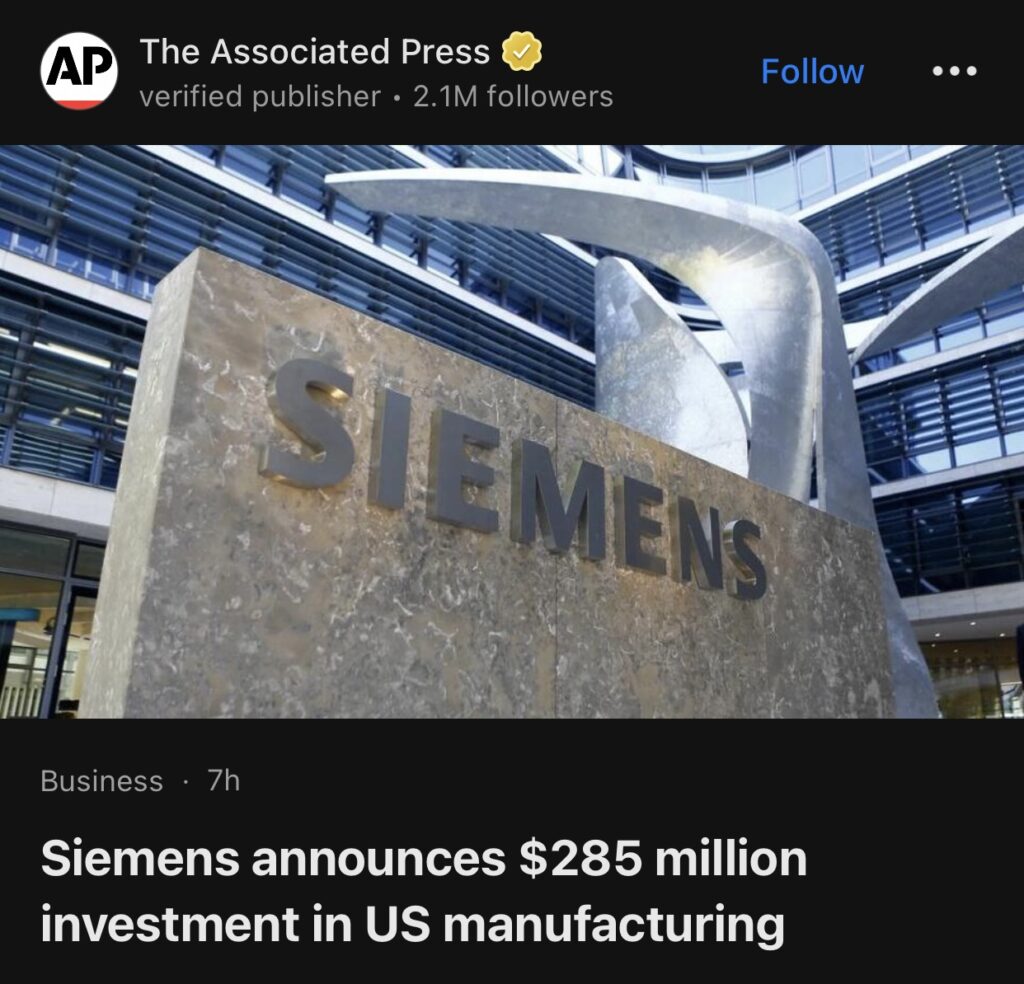Open the three-dot overflow menu
Screen dimensions: 1024x984
953,72
